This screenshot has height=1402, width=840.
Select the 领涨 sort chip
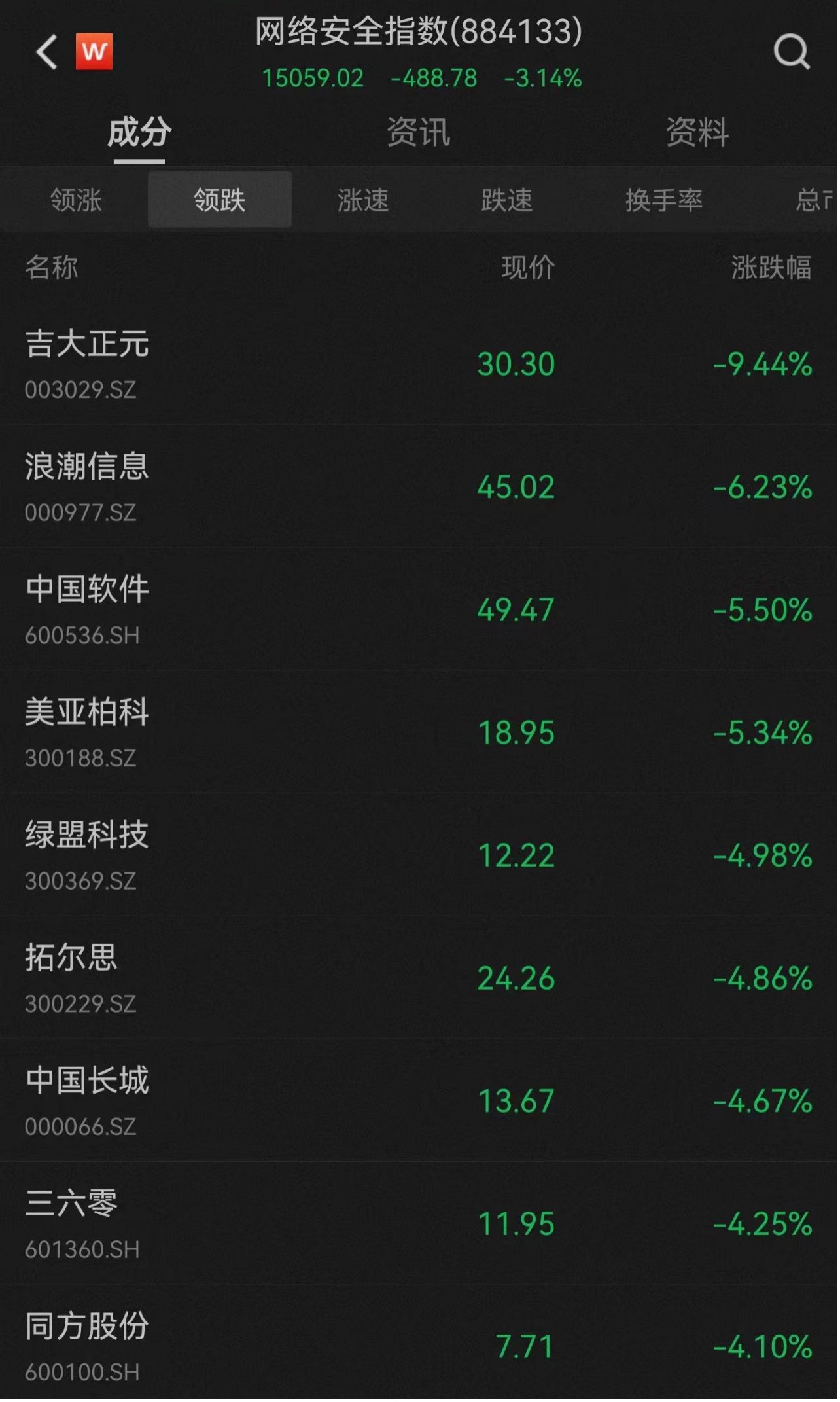point(76,200)
